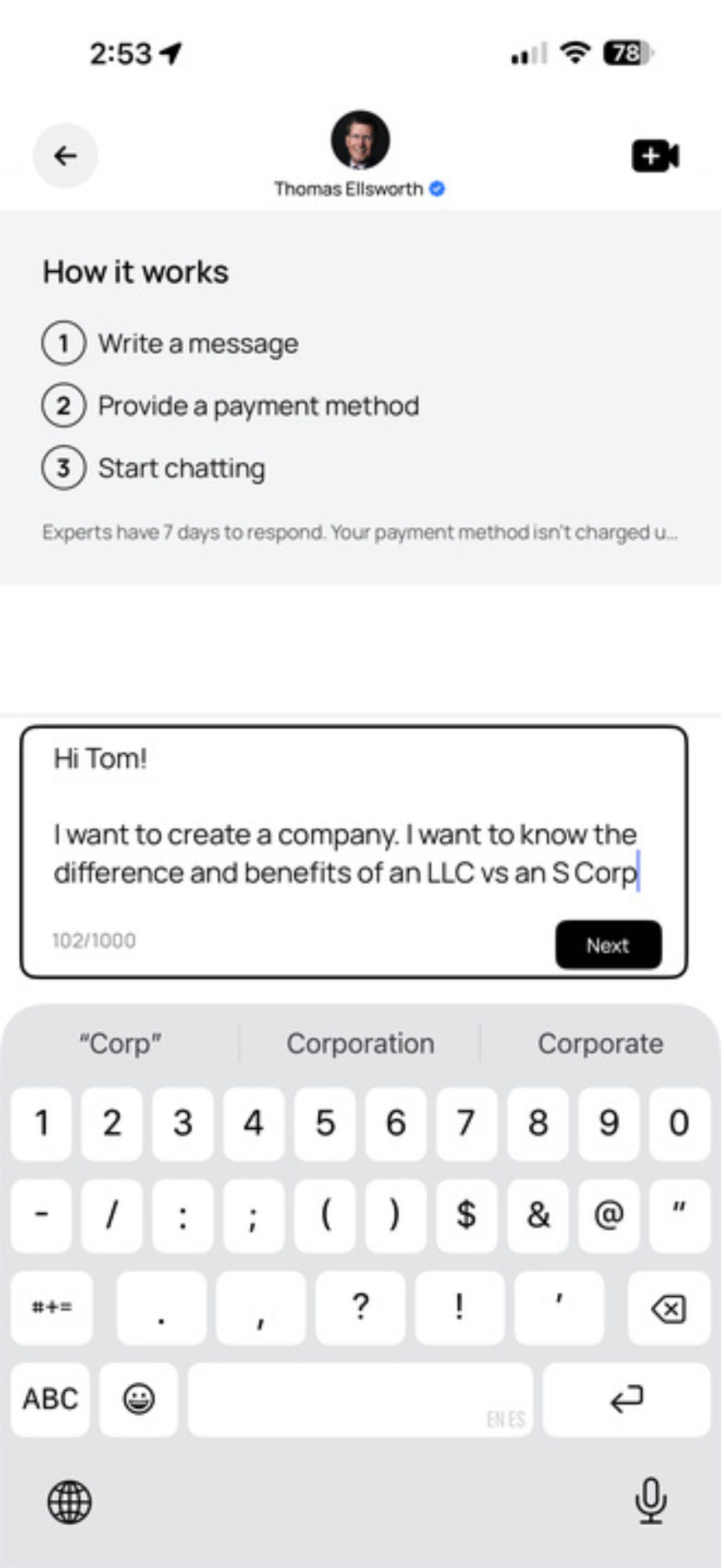
Task: Open Thomas Ellsworth's profile picture
Action: point(360,141)
